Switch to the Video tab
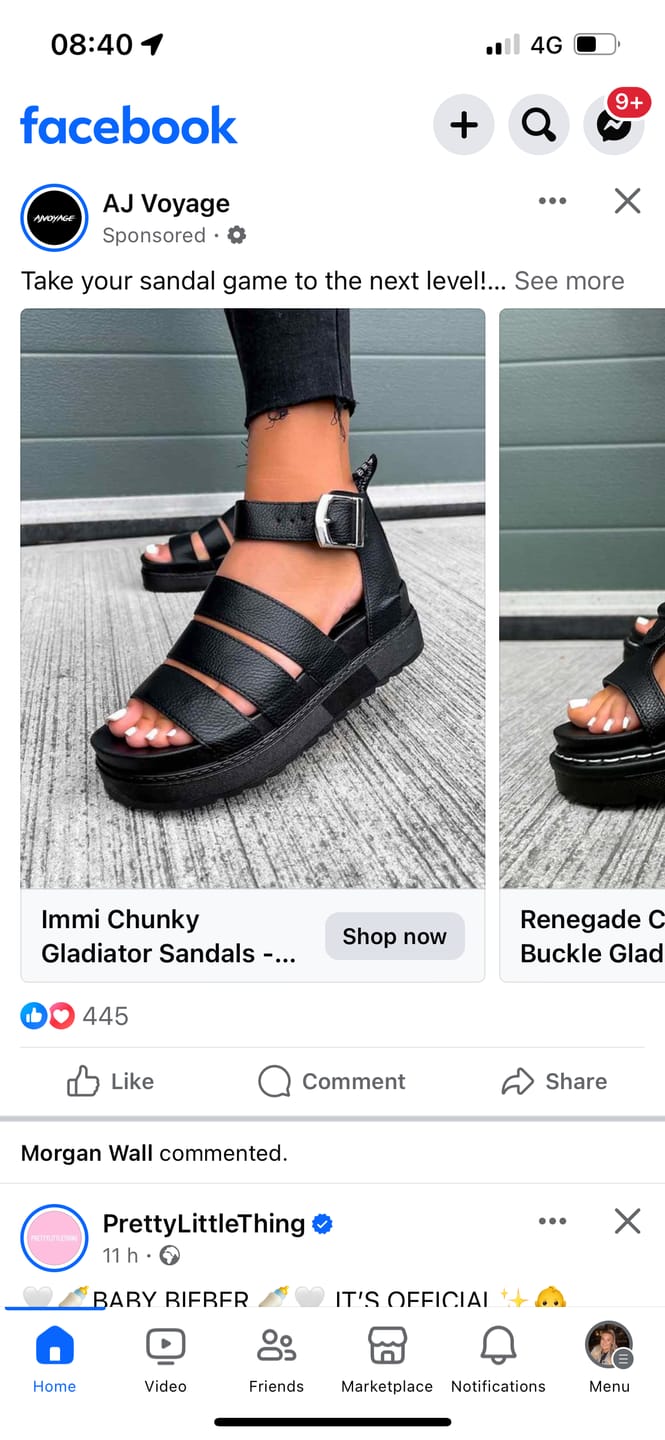Image resolution: width=665 pixels, height=1440 pixels. (165, 1358)
